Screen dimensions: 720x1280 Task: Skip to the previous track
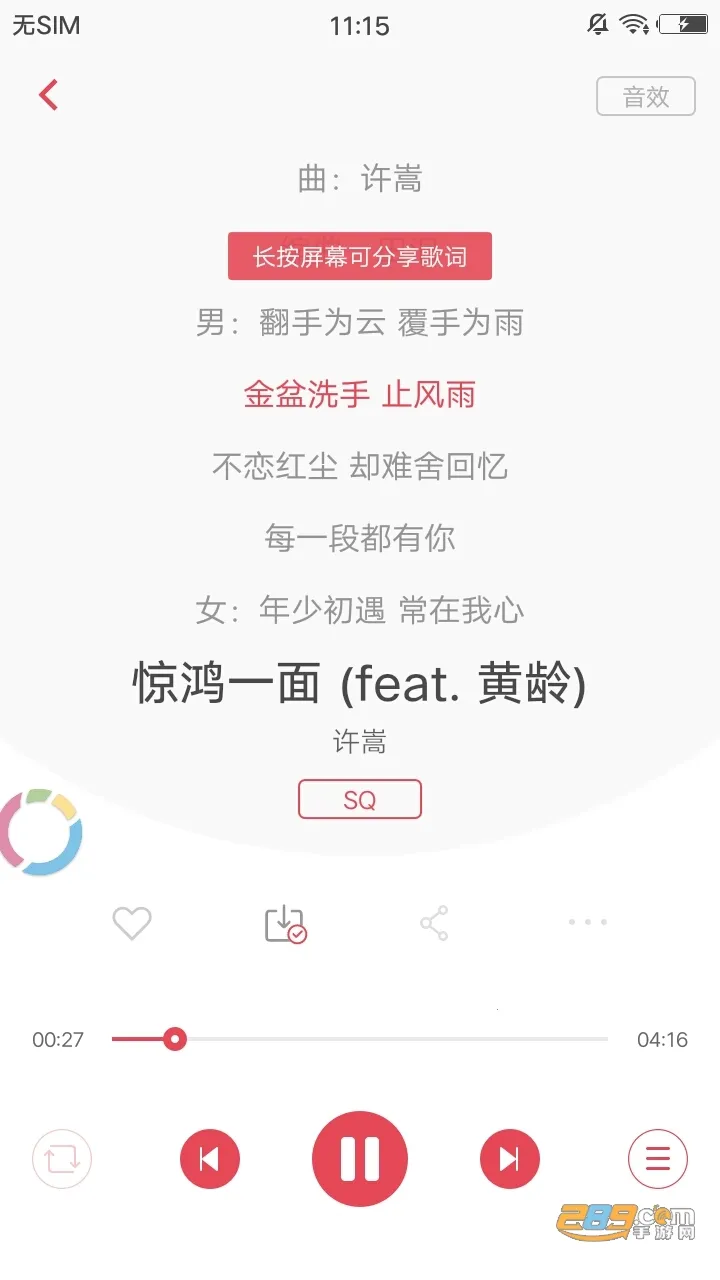pyautogui.click(x=210, y=1159)
